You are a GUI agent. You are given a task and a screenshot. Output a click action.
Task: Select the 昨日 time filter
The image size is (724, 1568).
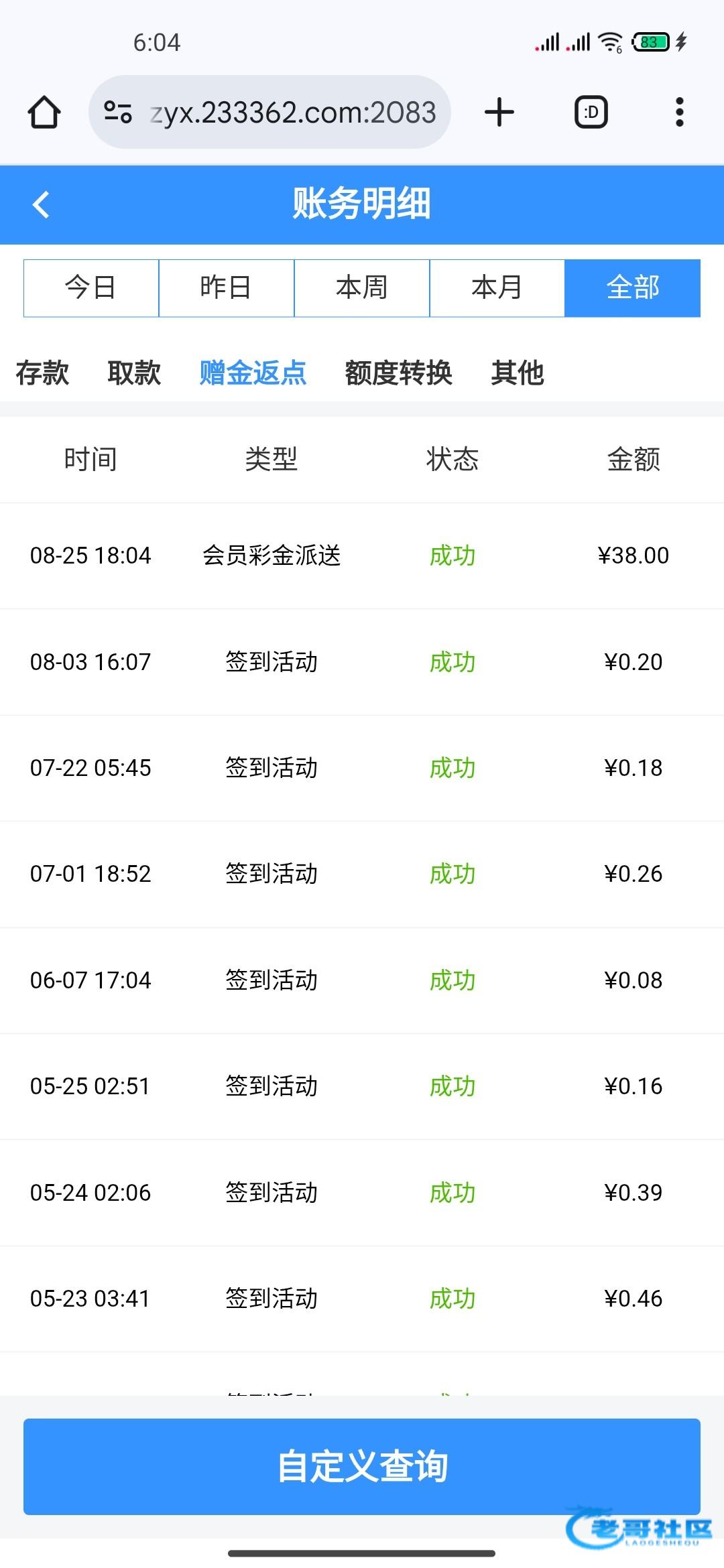227,287
